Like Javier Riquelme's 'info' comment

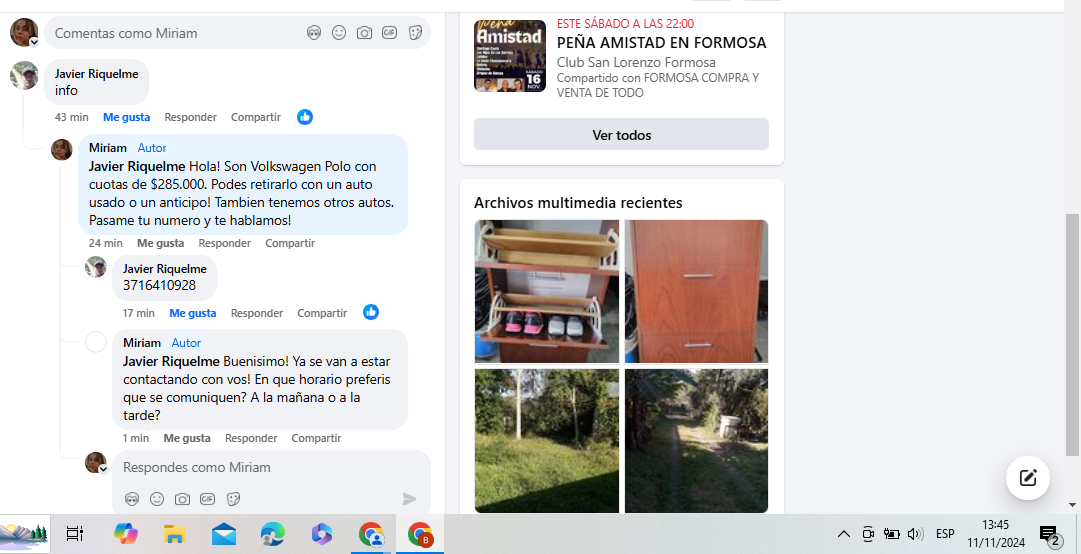[126, 117]
